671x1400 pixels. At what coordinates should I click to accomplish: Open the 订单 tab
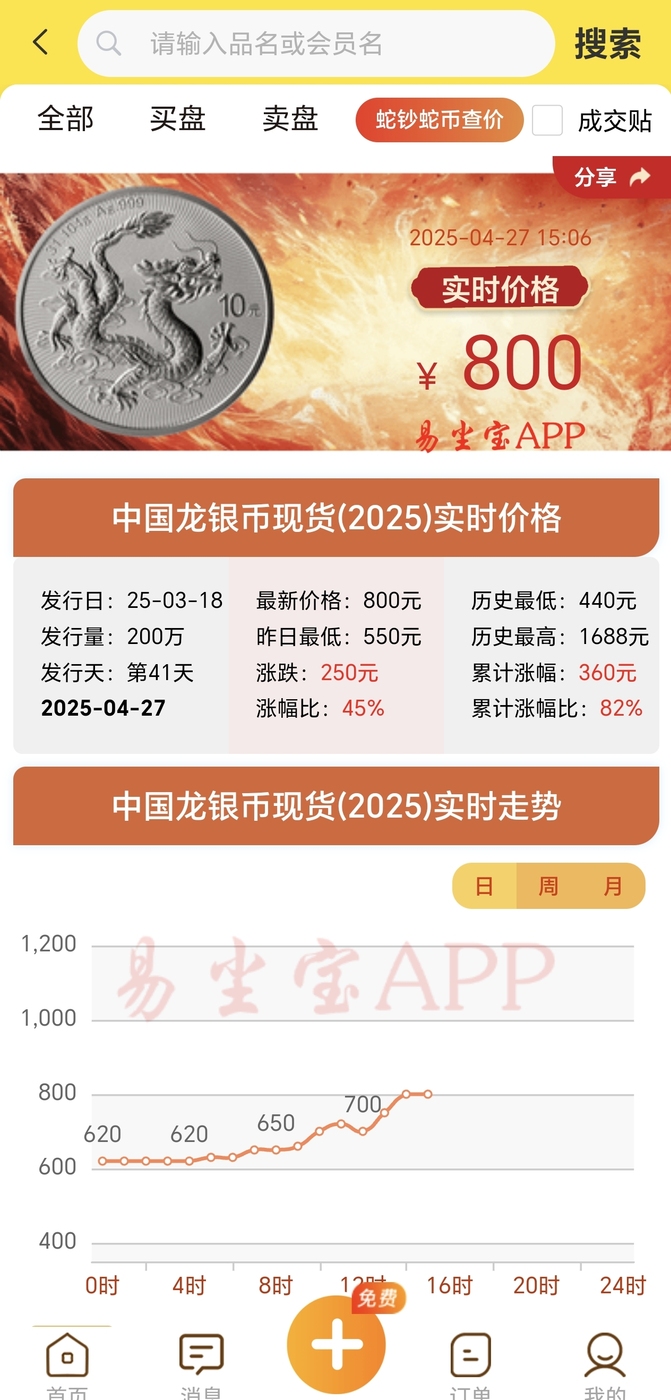click(470, 1365)
